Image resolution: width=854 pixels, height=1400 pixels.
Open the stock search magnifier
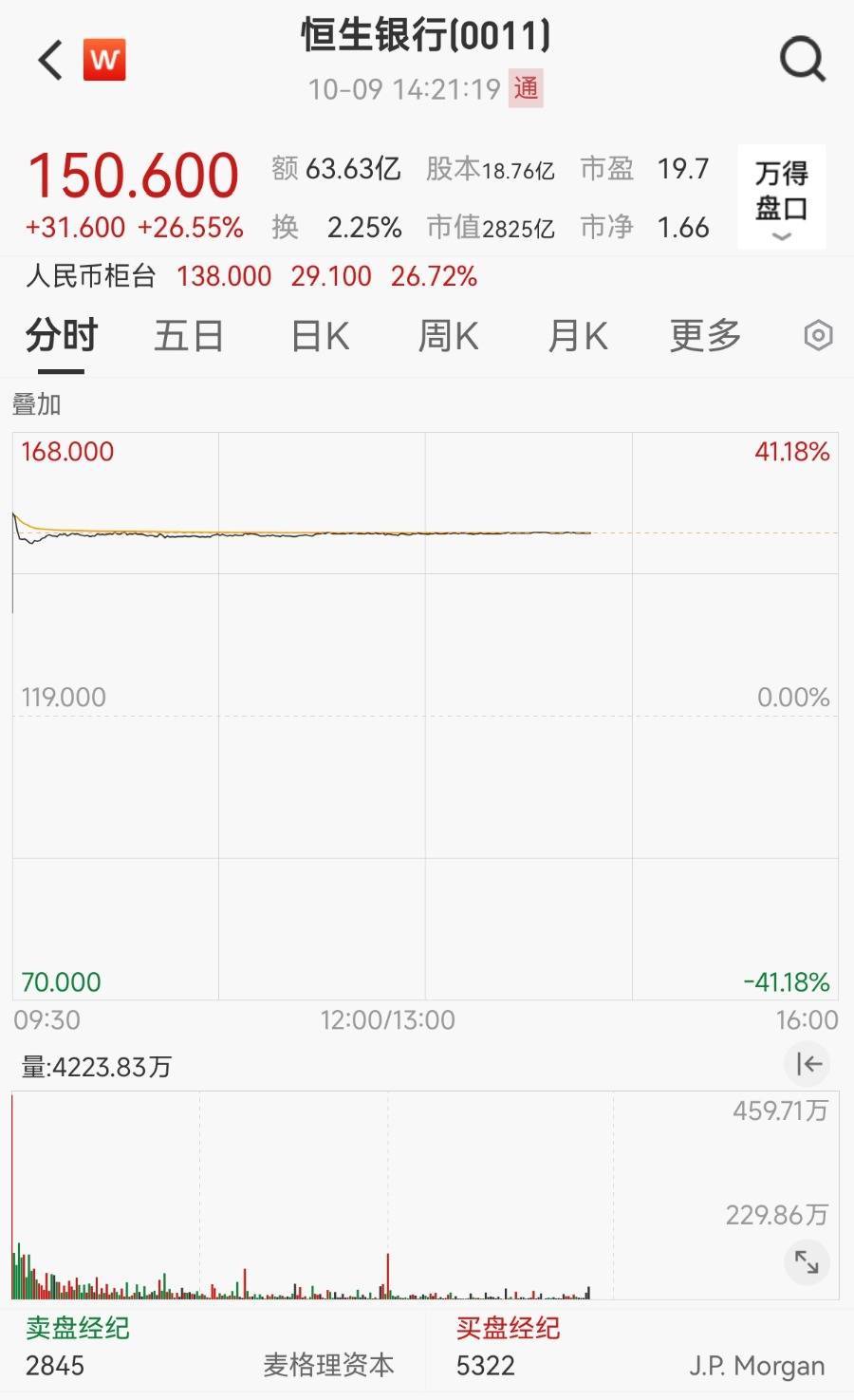803,61
